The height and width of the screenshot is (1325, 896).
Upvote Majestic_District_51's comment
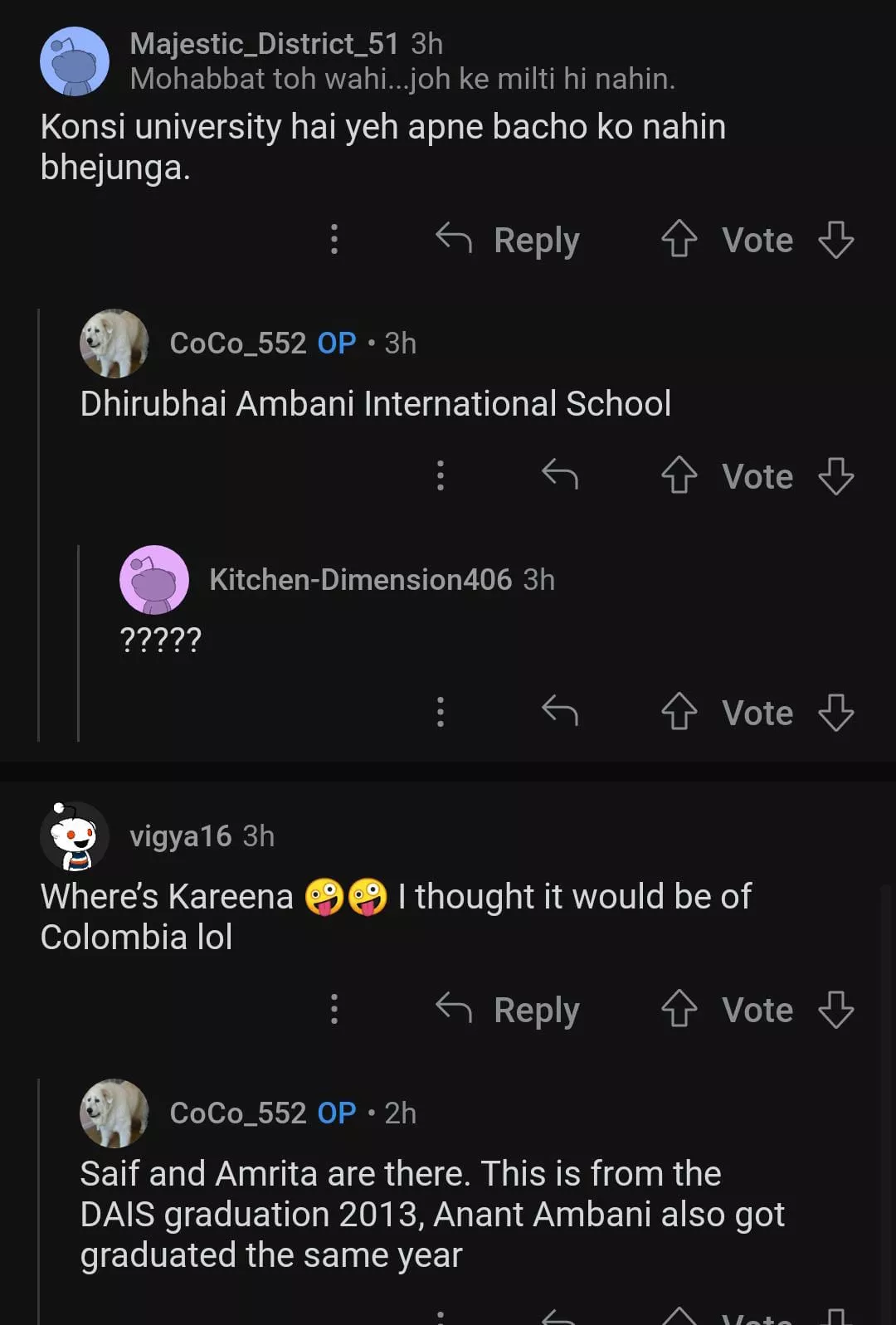point(679,240)
